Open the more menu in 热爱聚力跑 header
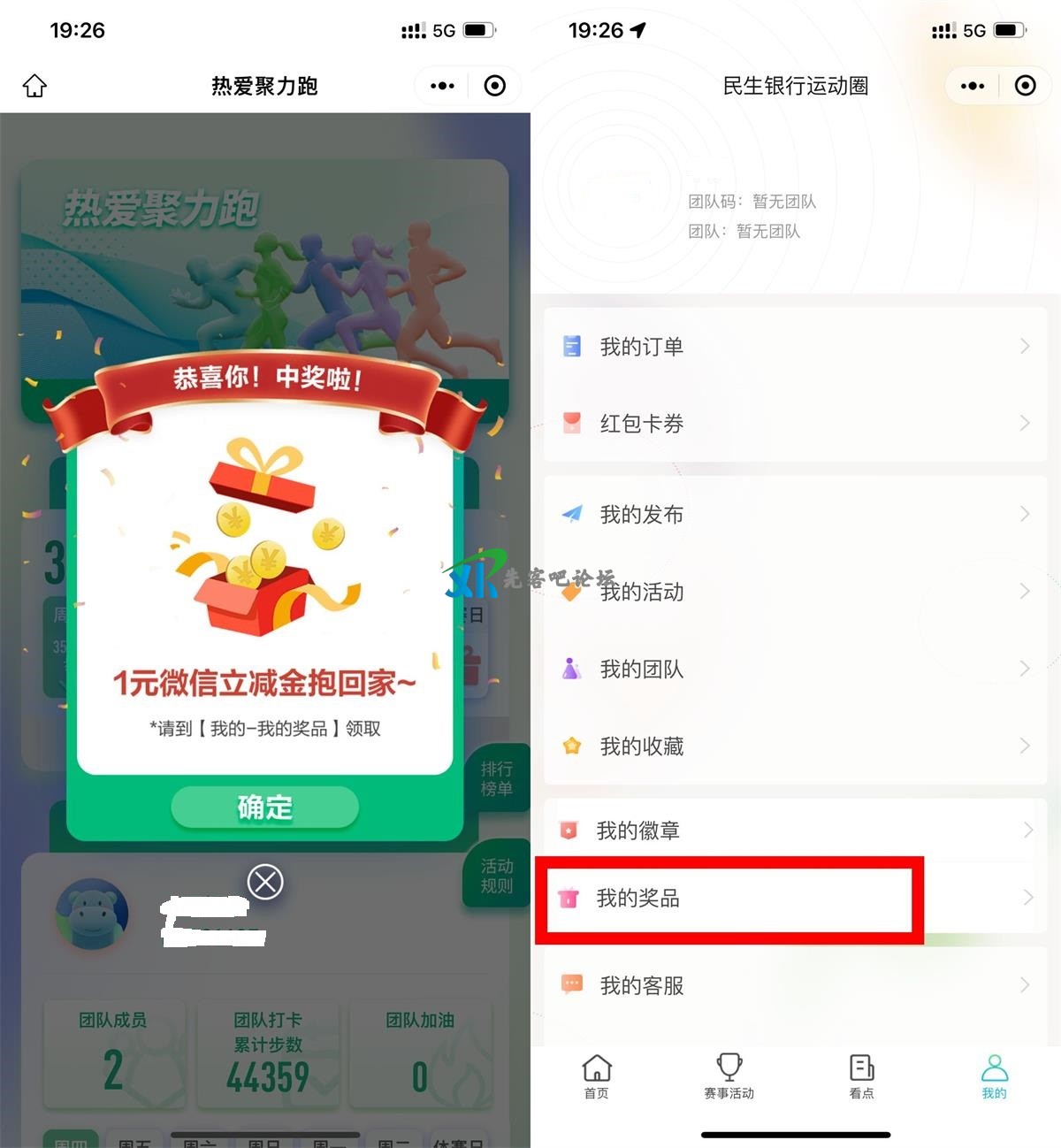1061x1148 pixels. [442, 86]
